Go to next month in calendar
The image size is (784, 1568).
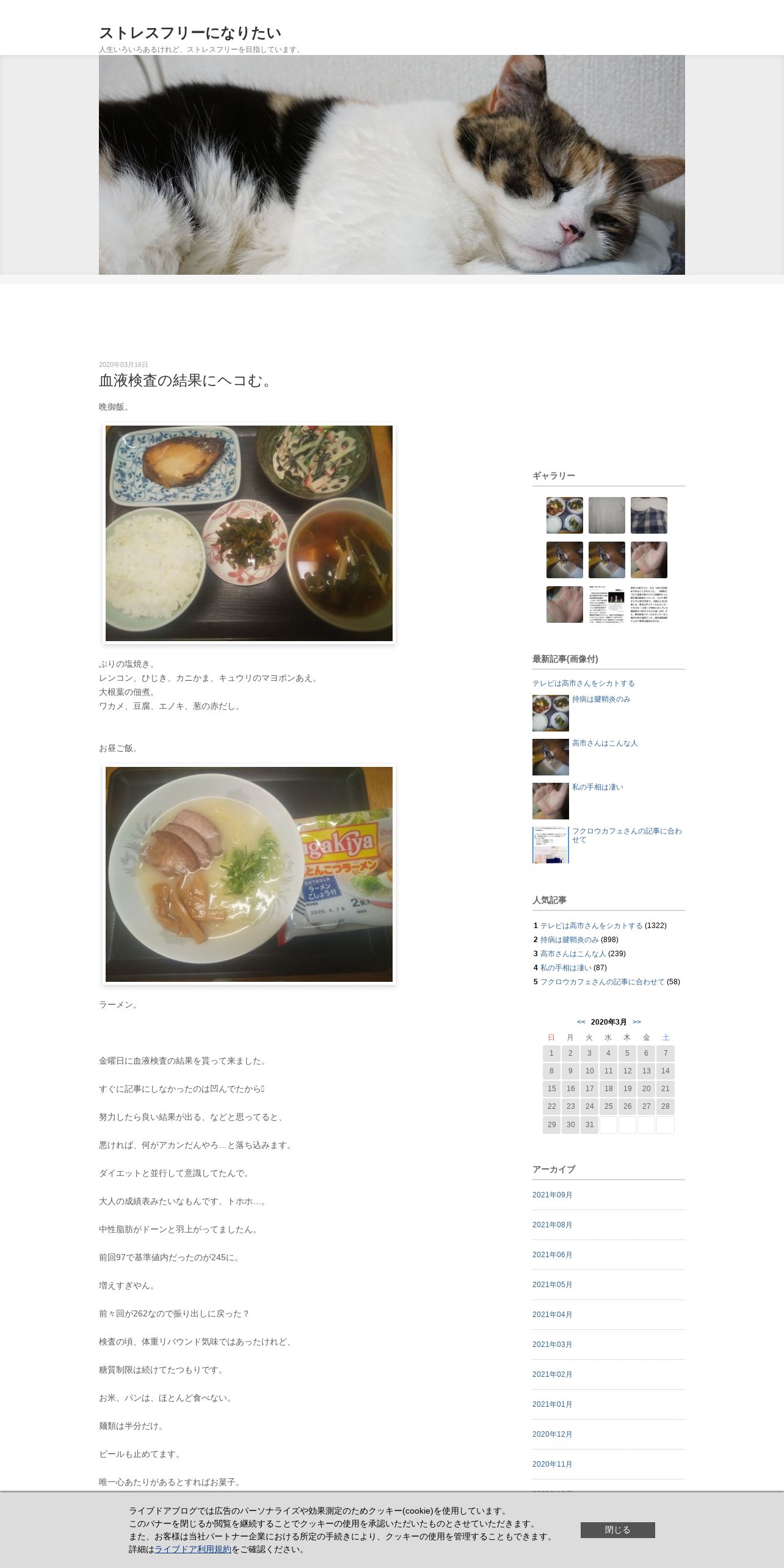(637, 1022)
